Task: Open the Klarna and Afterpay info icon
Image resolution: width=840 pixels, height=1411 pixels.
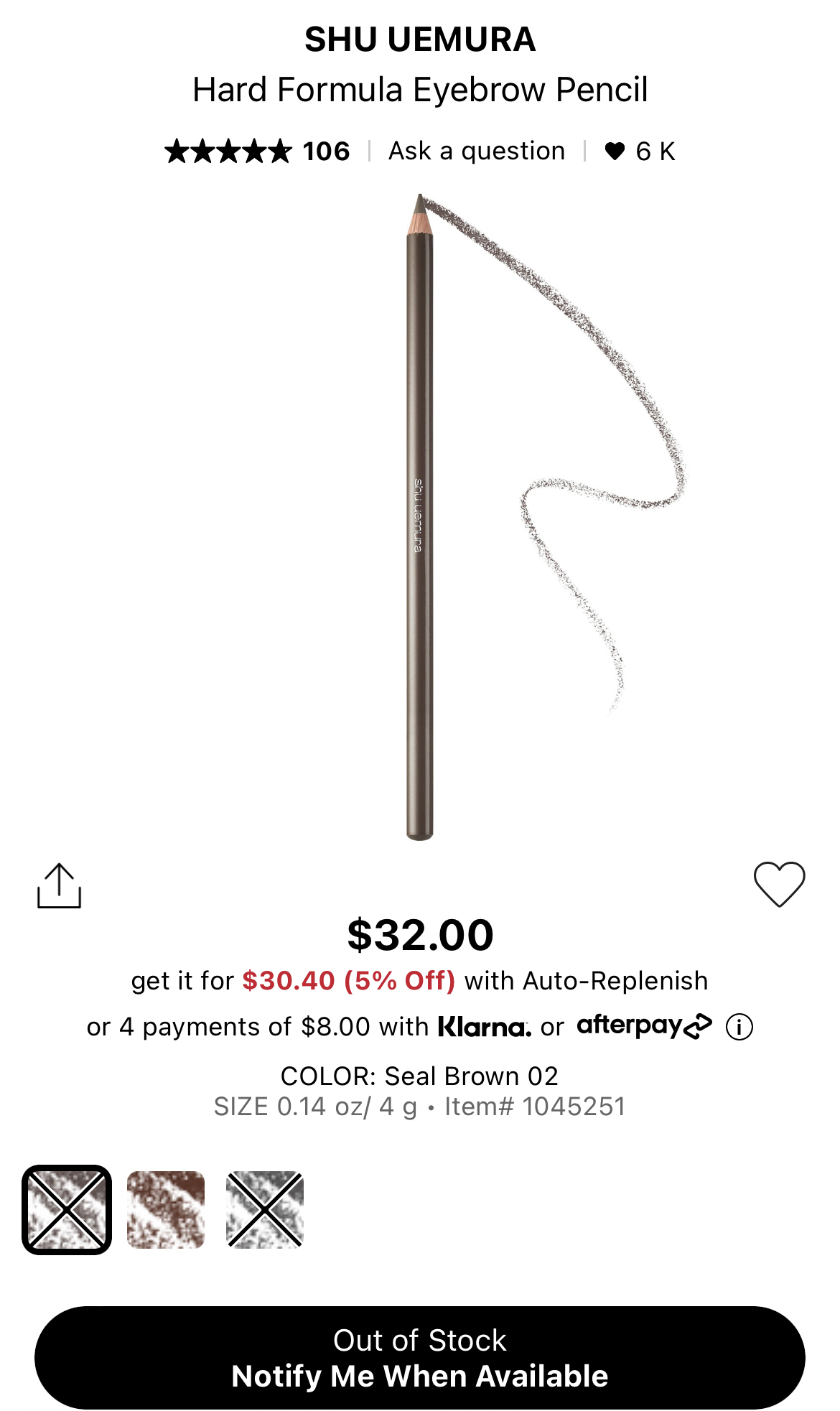Action: tap(739, 1027)
